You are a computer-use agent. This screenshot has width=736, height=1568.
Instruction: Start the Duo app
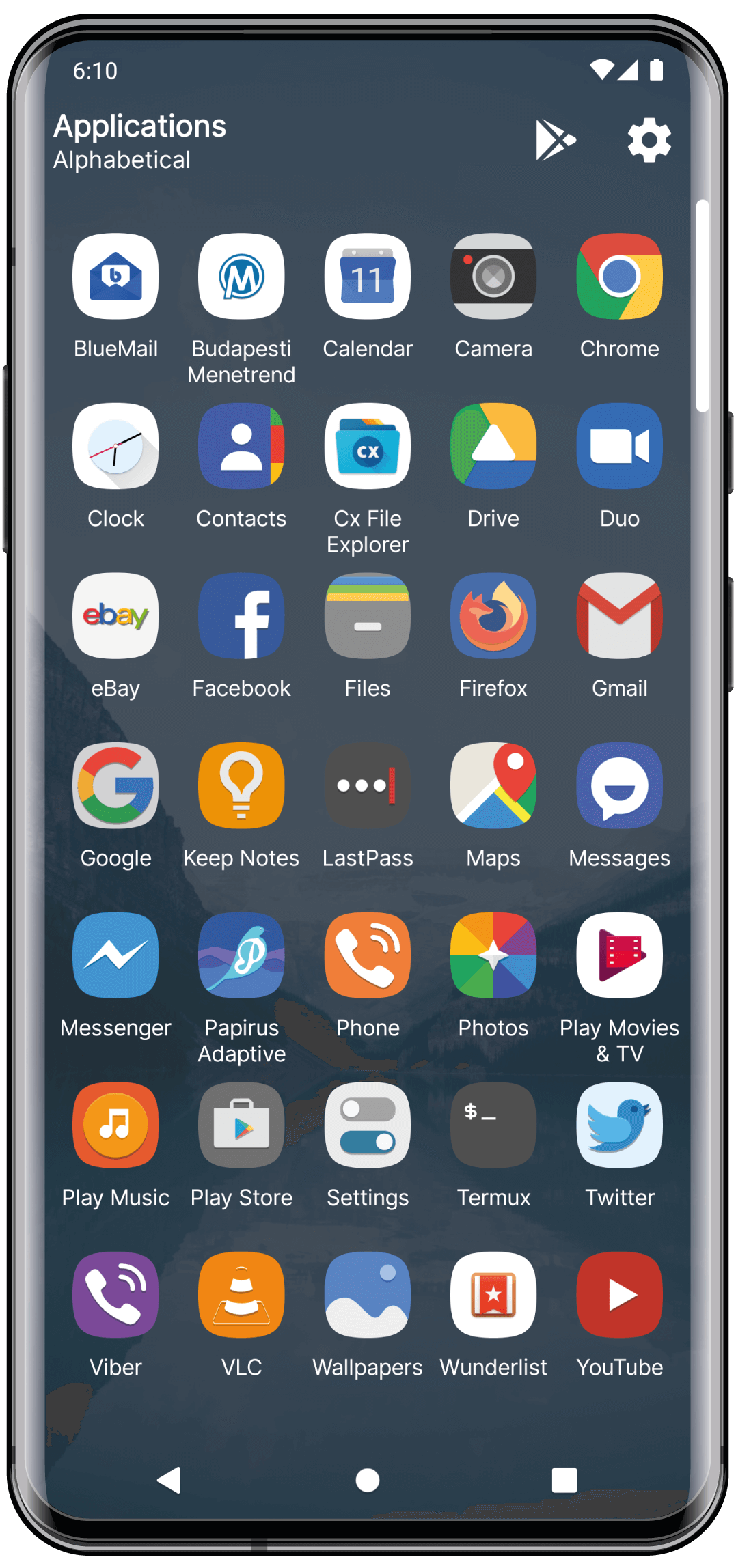619,446
